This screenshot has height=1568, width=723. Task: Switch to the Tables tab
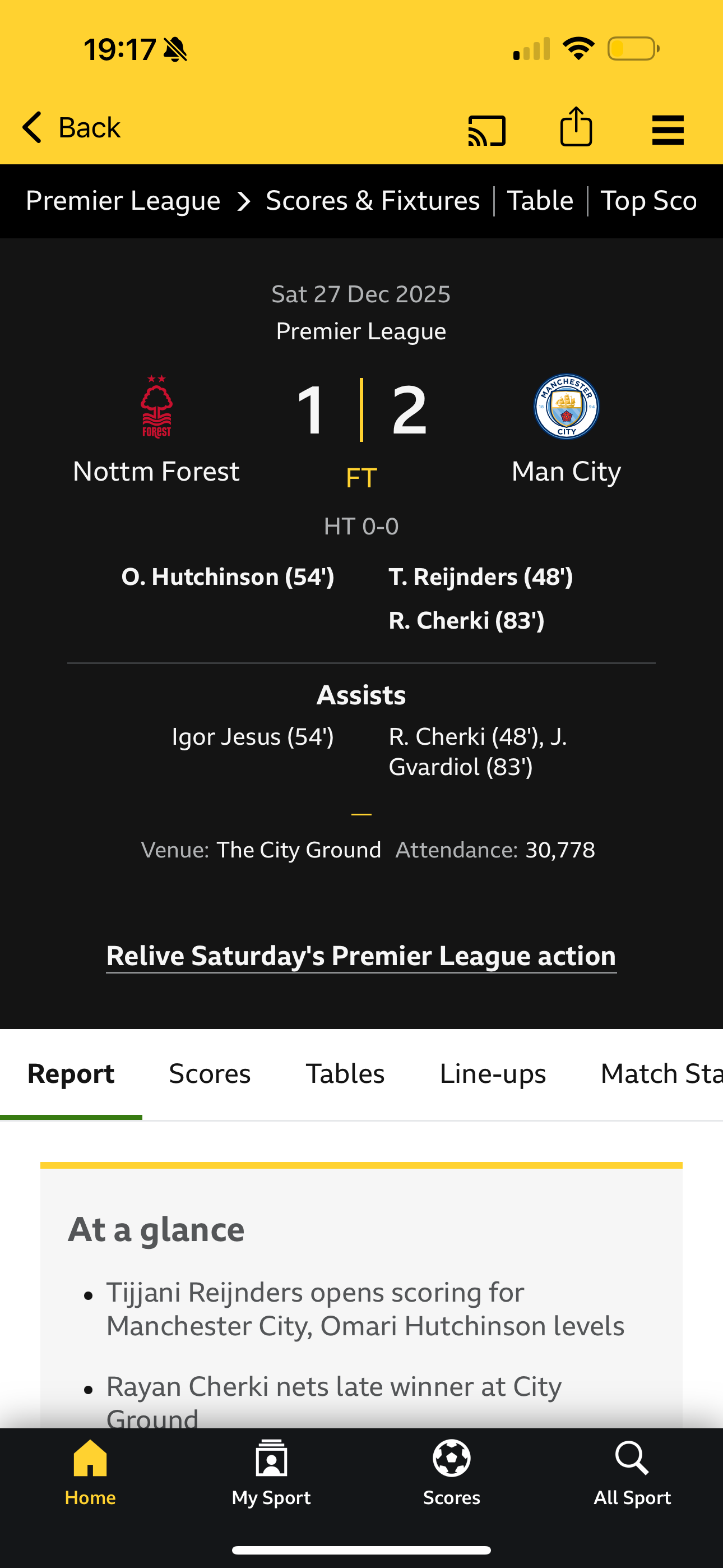[345, 1074]
